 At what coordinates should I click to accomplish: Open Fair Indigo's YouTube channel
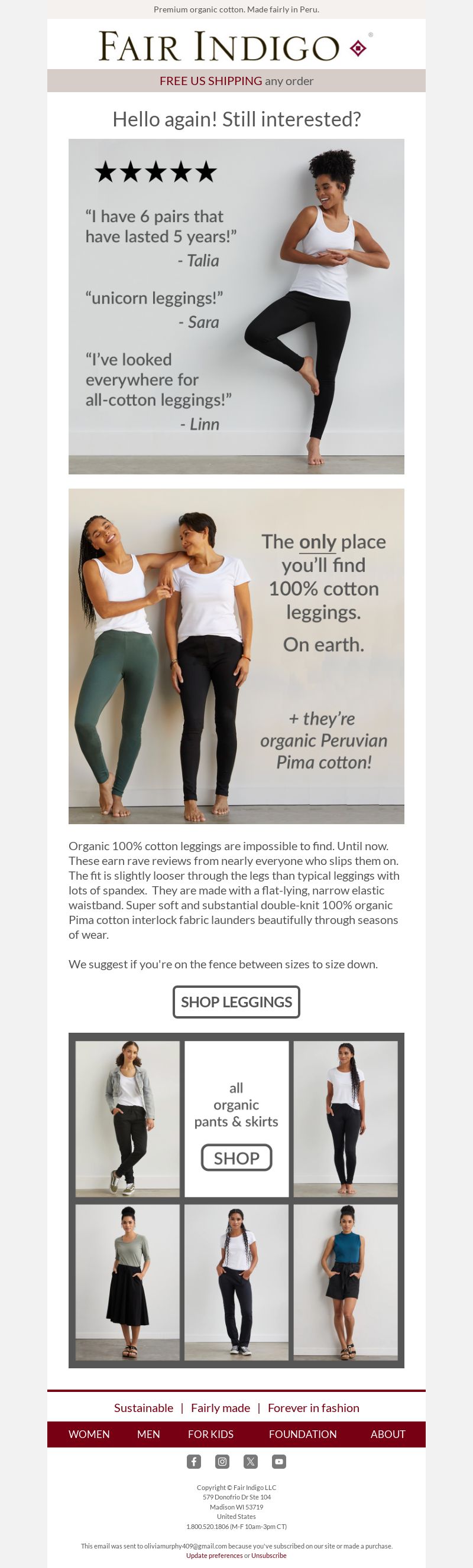tap(279, 1462)
